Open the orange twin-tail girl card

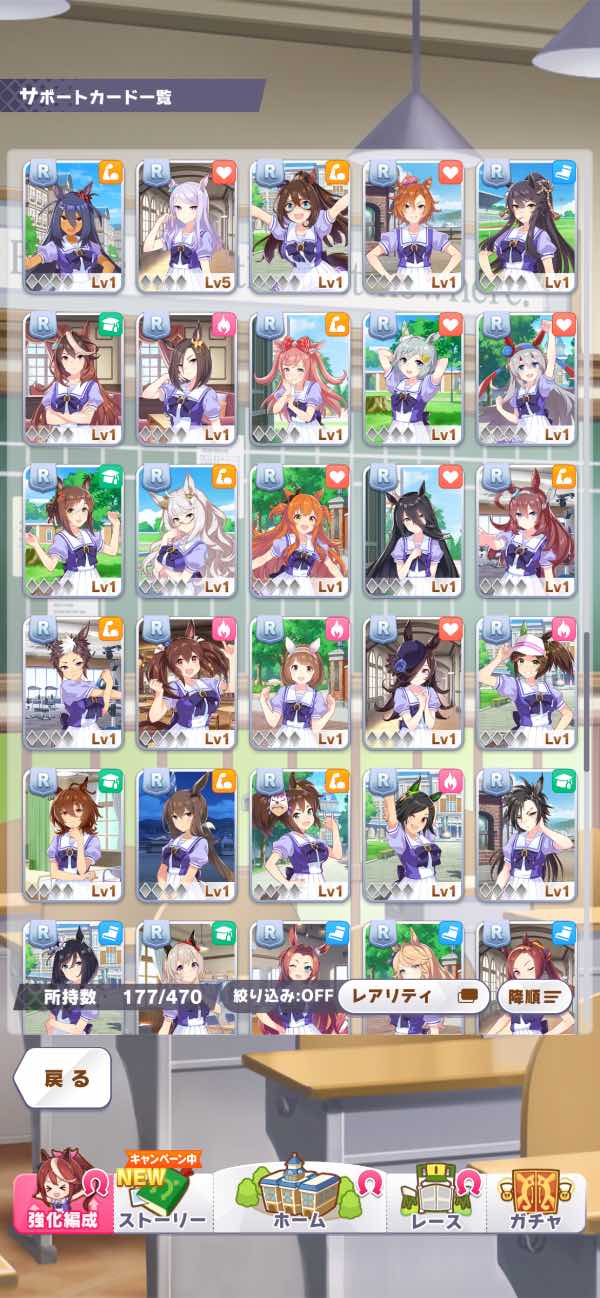pos(299,530)
